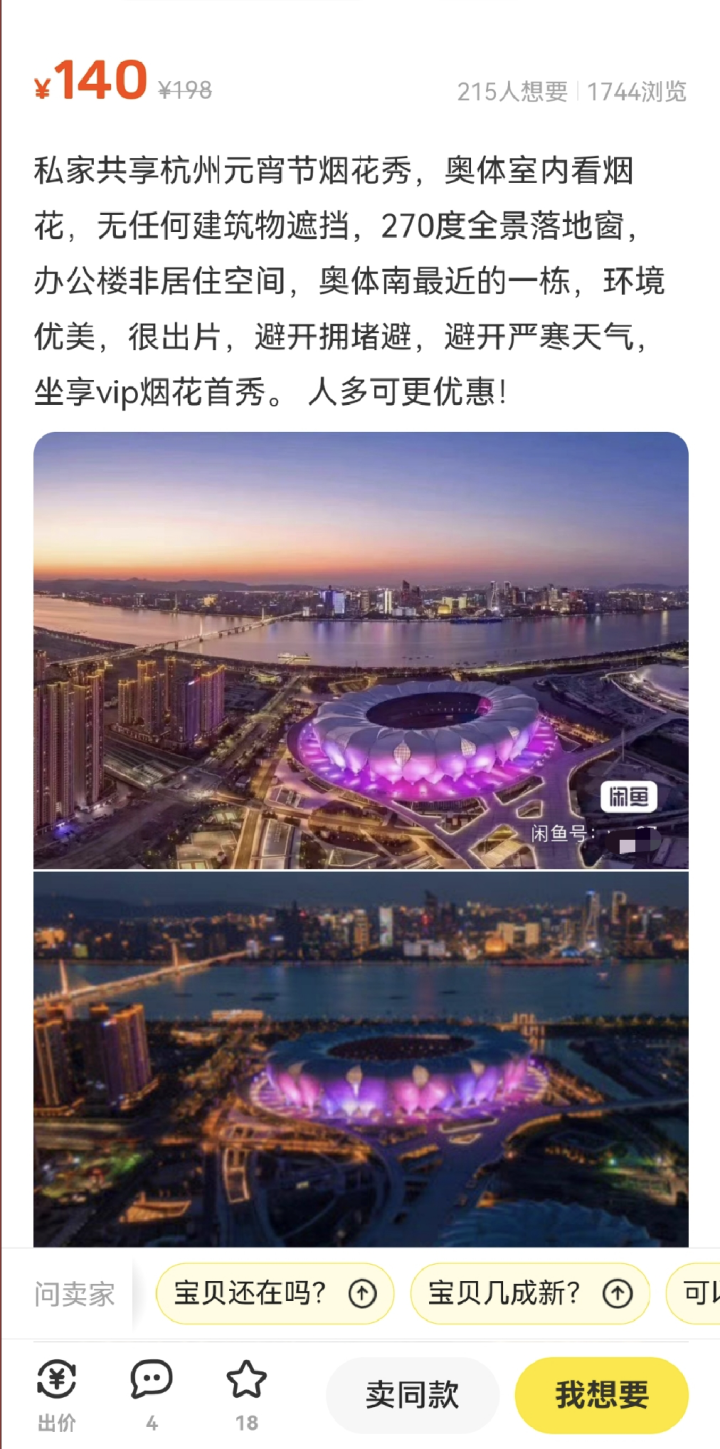720x1449 pixels.
Task: View the second night stadium photo
Action: 360,1059
